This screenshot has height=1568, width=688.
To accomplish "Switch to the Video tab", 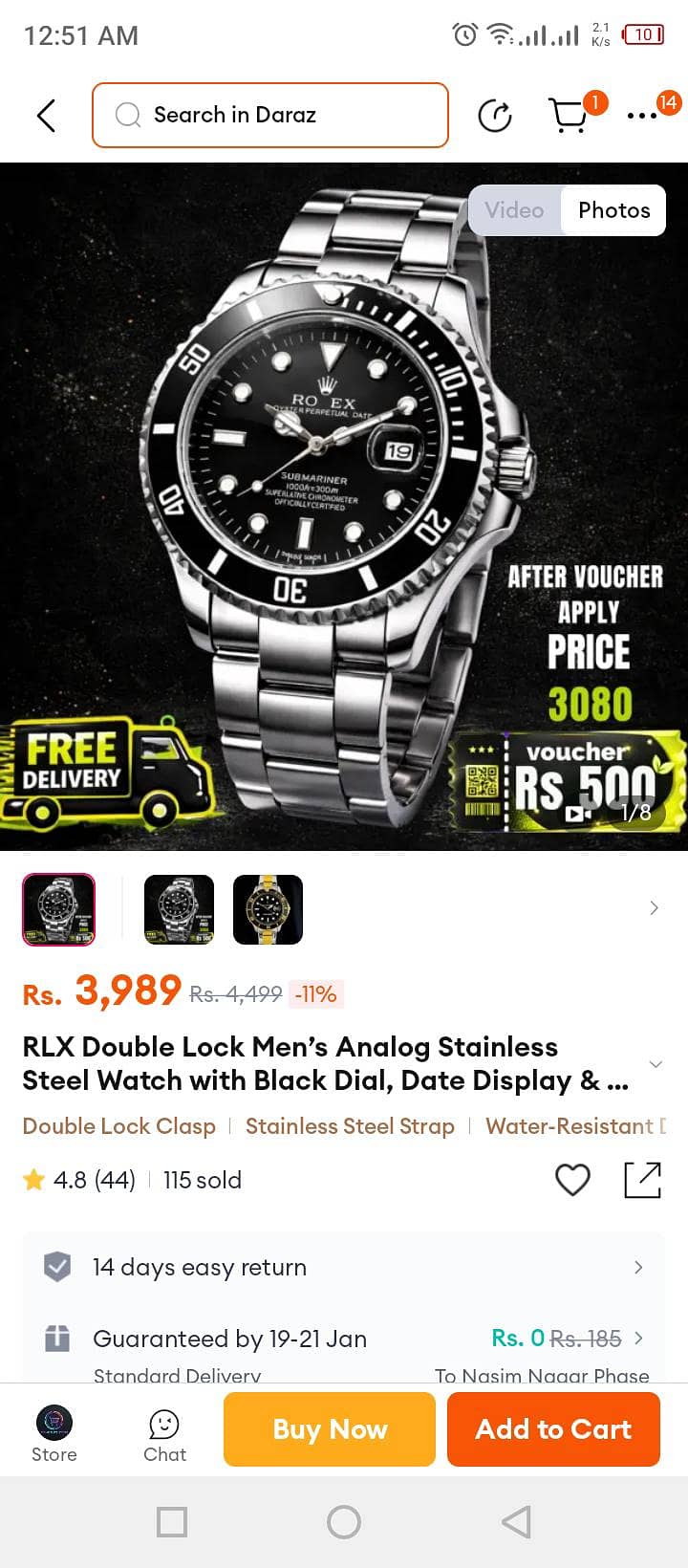I will tap(514, 210).
